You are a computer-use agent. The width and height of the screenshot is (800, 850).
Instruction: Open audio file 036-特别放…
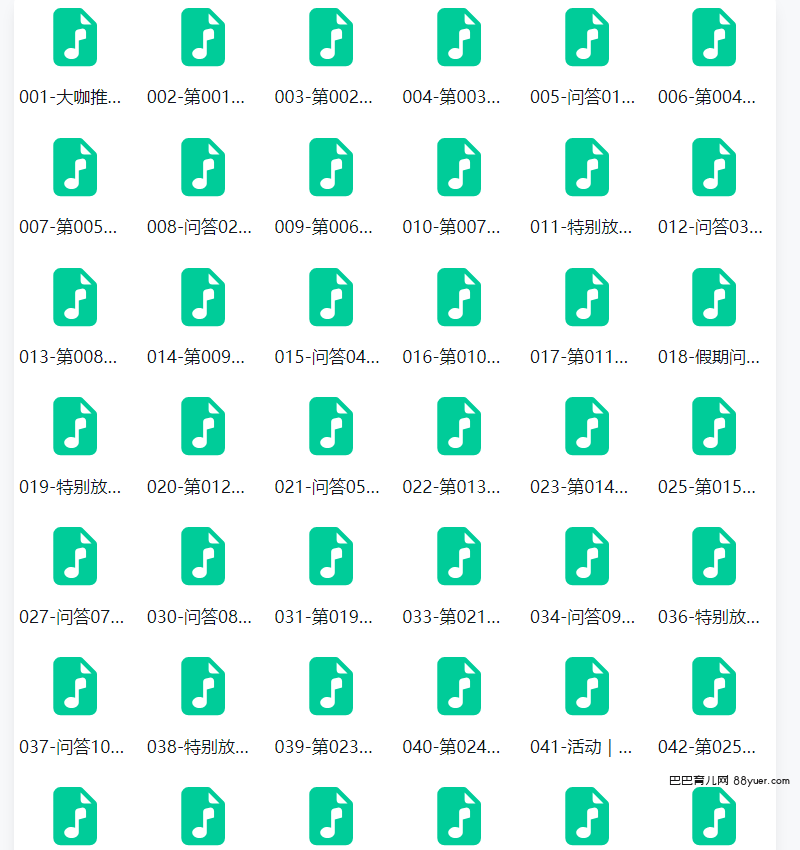714,556
